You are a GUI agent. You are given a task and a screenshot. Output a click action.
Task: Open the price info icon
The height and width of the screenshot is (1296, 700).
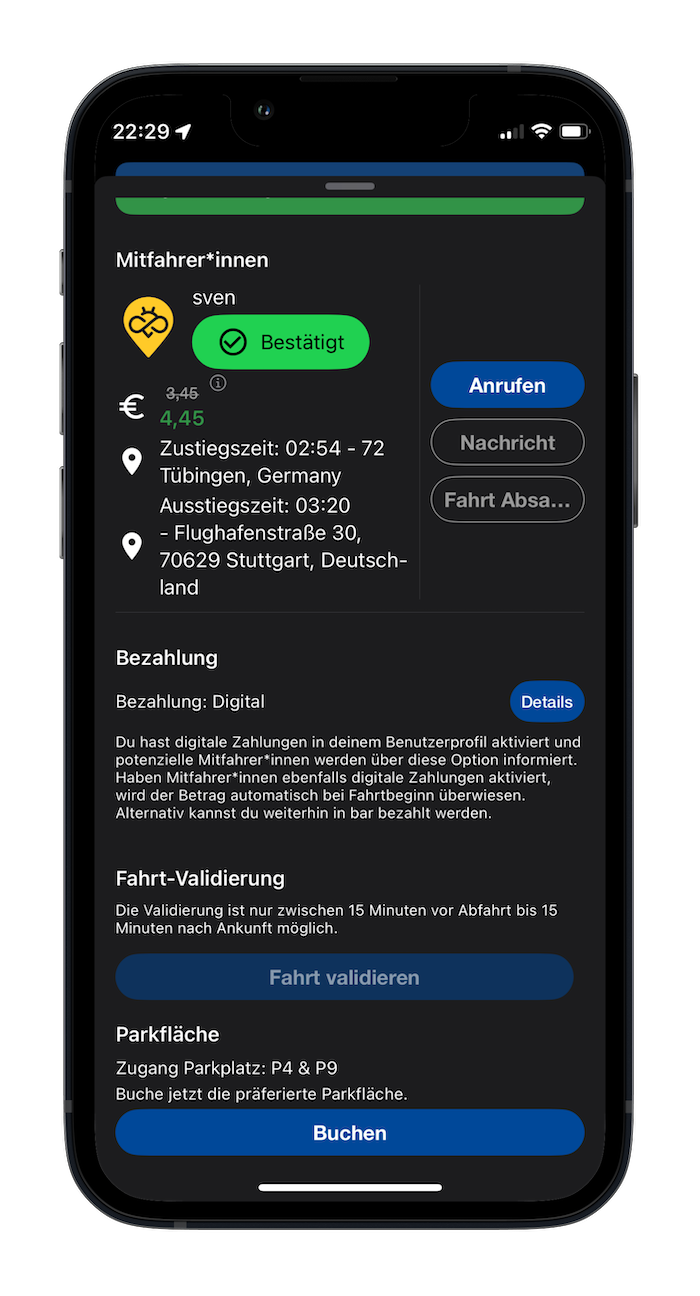click(218, 383)
